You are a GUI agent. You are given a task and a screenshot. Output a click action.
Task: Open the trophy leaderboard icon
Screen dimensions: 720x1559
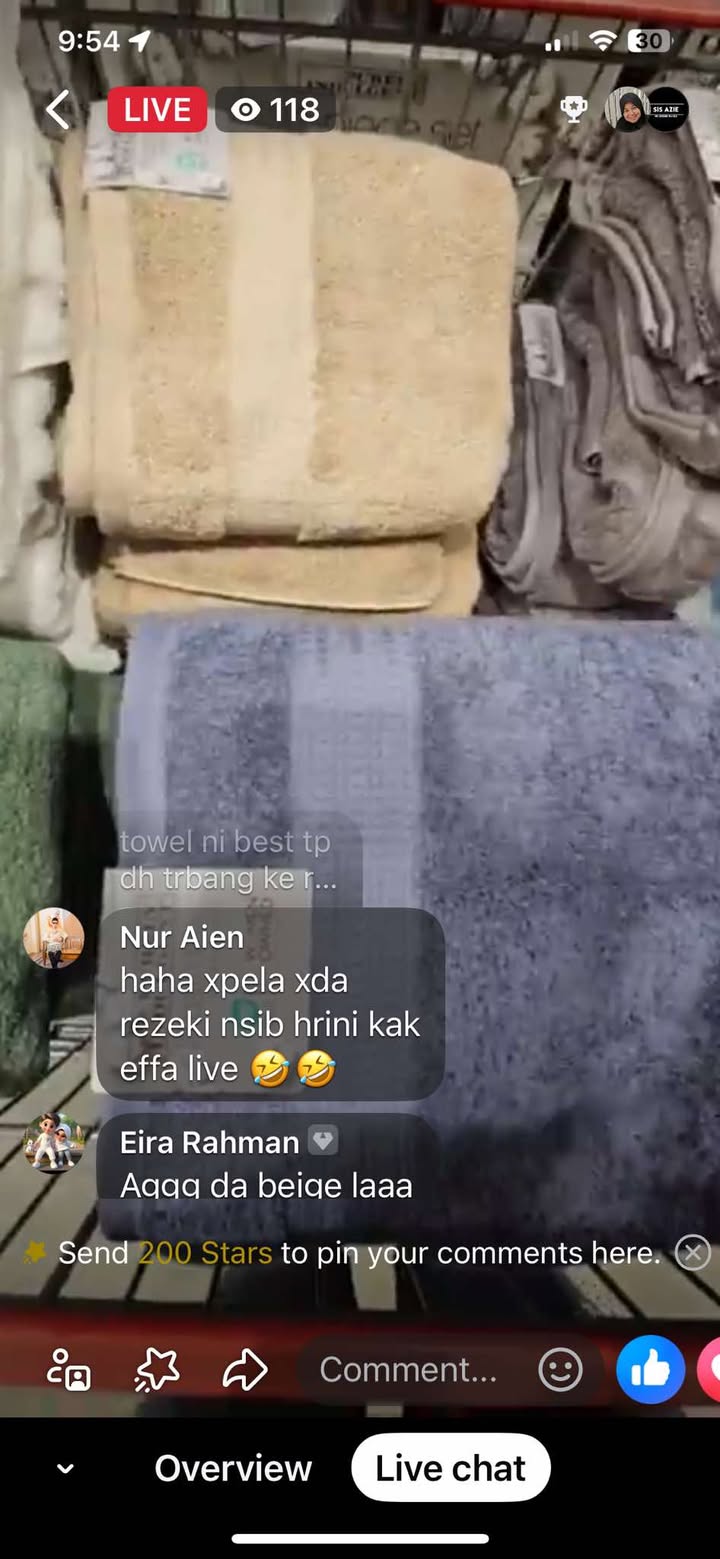coord(574,109)
